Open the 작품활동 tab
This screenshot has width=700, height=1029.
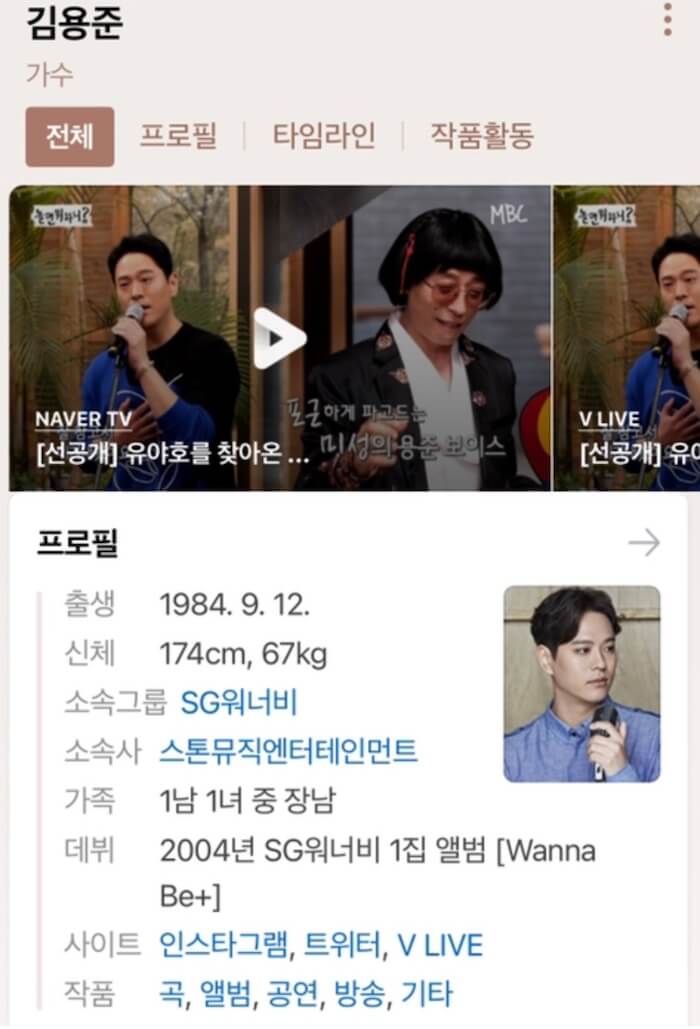tap(482, 136)
